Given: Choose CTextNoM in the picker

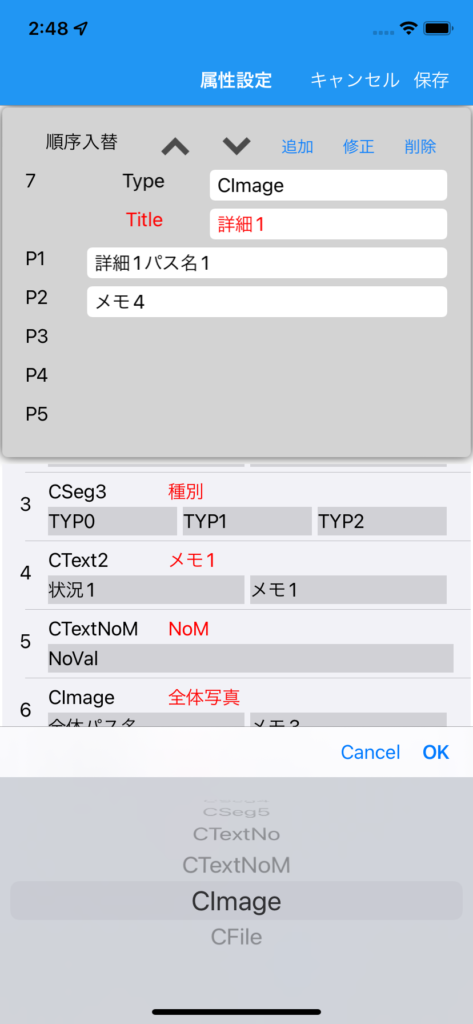Looking at the screenshot, I should (236, 865).
